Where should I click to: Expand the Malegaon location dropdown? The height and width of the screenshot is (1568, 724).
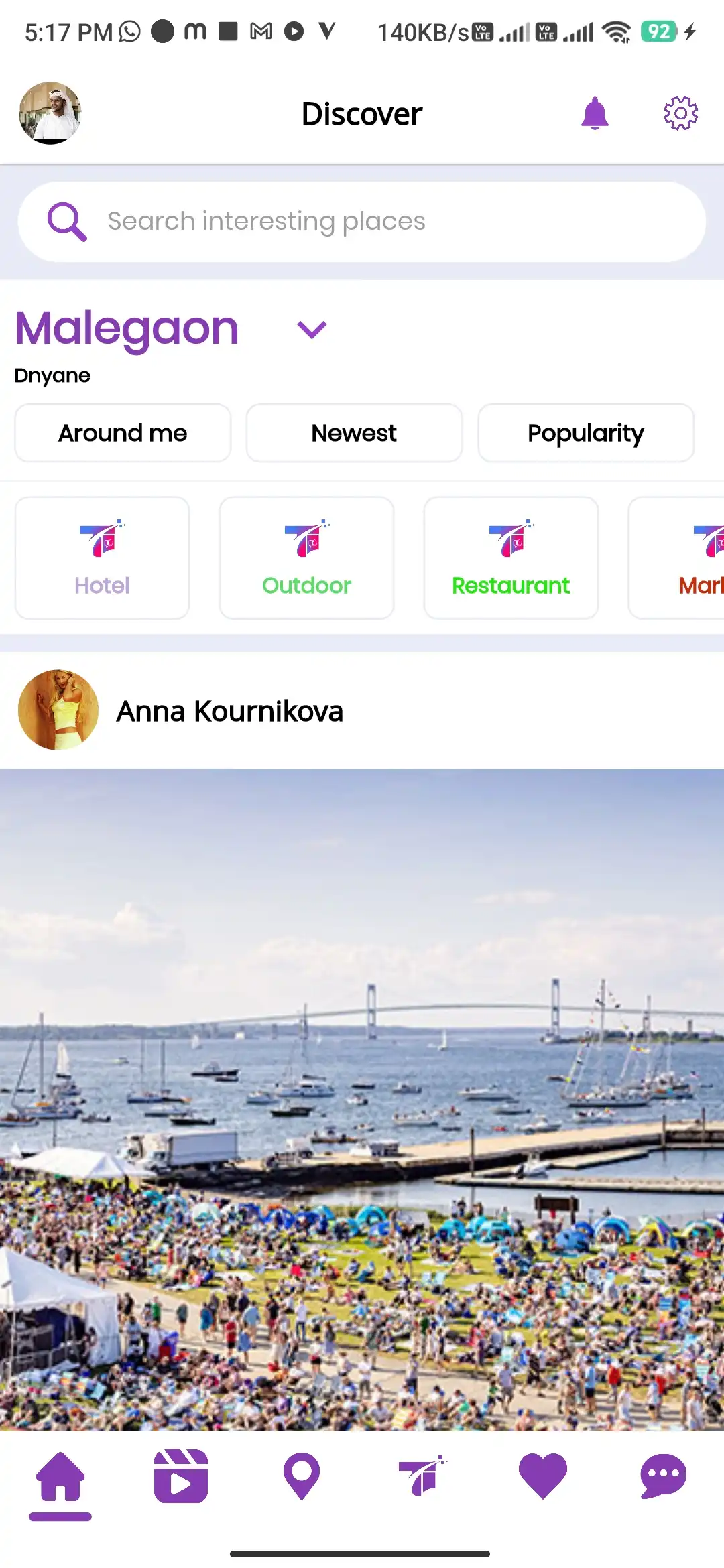[x=311, y=328]
